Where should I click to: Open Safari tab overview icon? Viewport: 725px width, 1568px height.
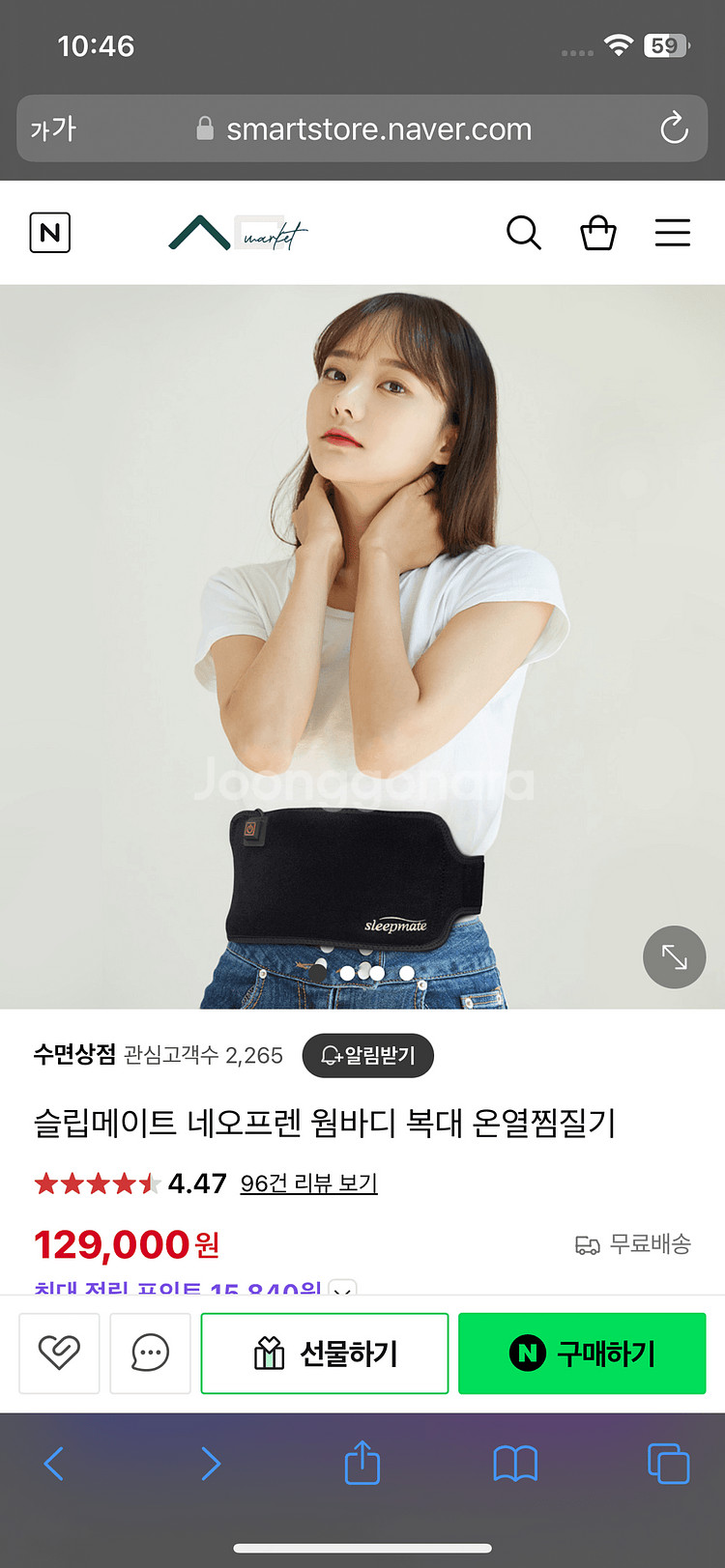click(671, 1463)
